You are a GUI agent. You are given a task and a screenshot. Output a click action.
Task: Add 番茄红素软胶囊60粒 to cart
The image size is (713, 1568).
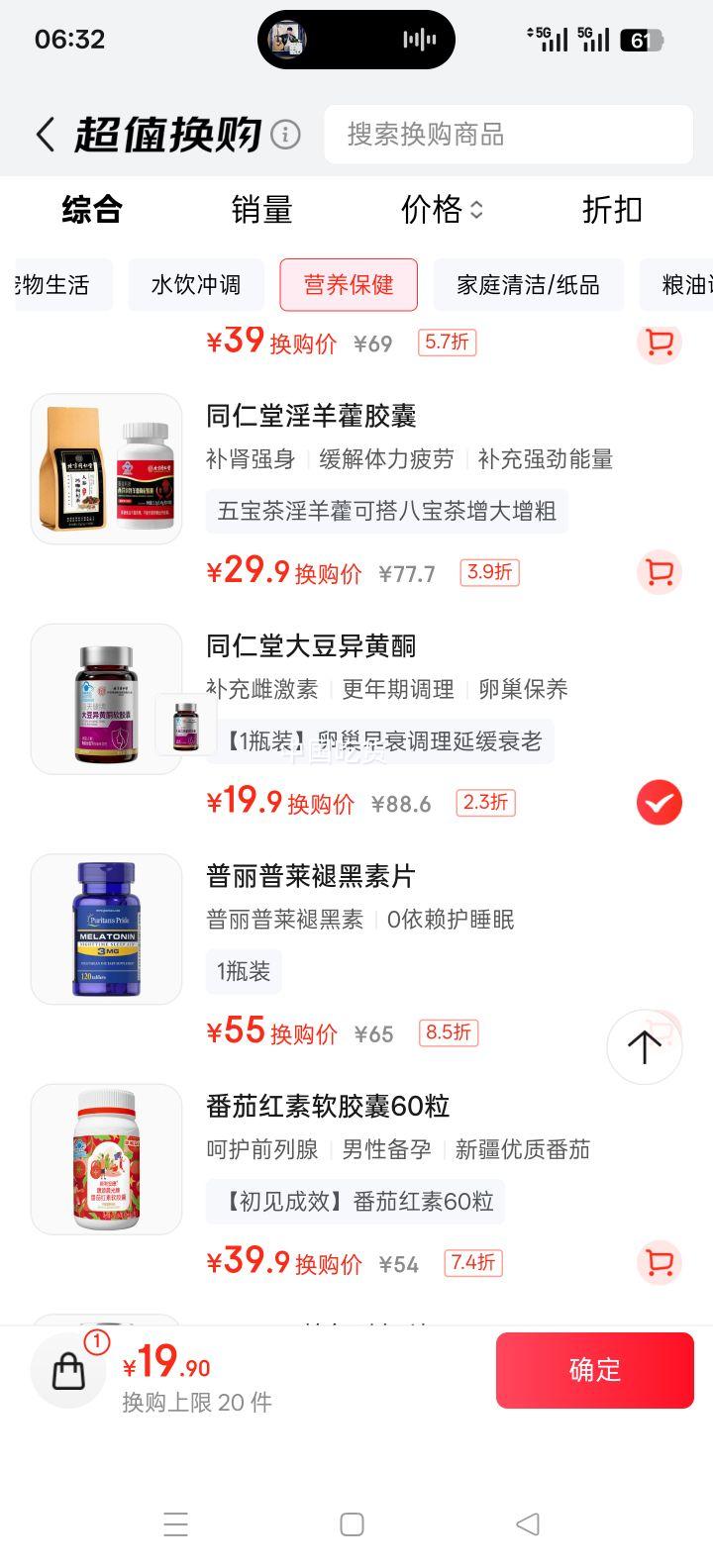[x=659, y=1262]
